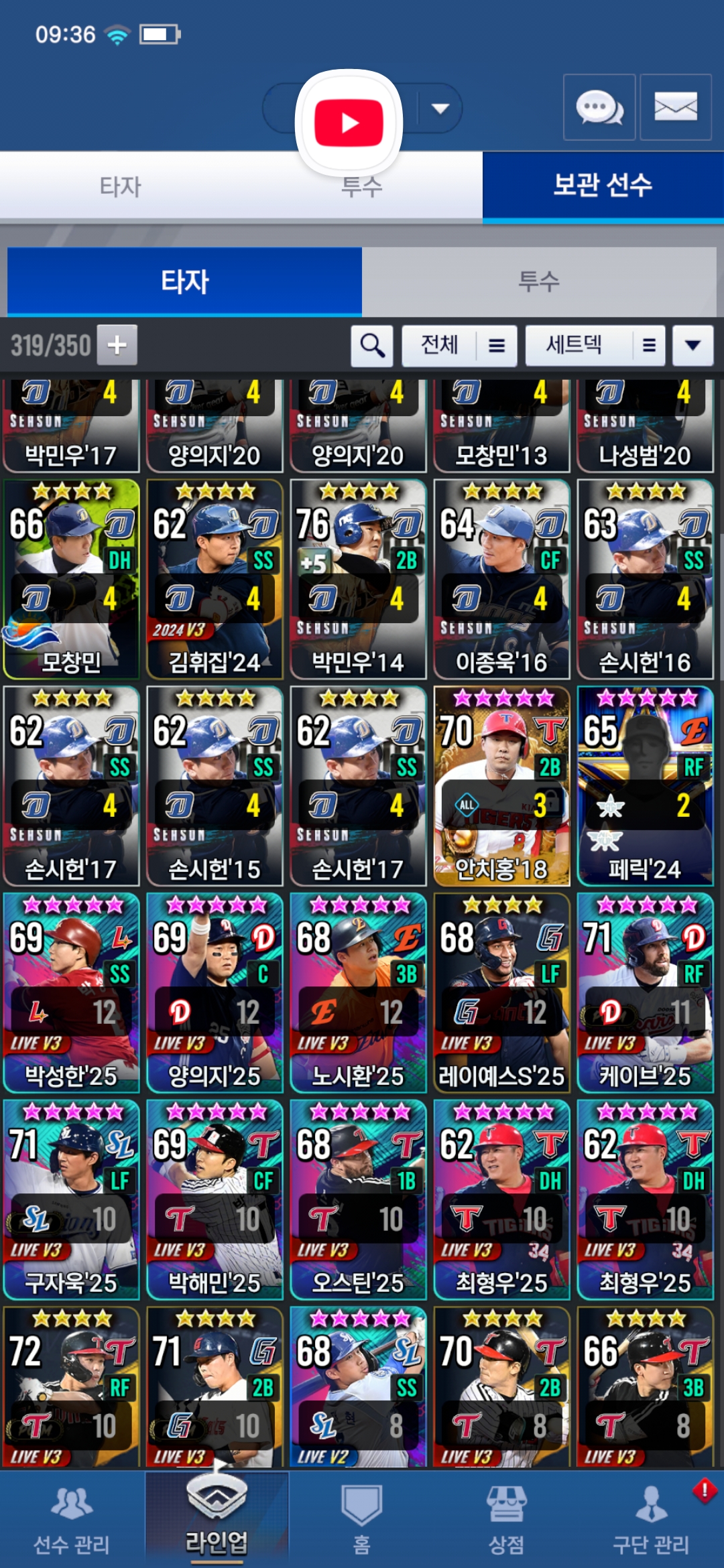Switch to the top 타자 tab
This screenshot has width=724, height=1568.
pyautogui.click(x=121, y=186)
